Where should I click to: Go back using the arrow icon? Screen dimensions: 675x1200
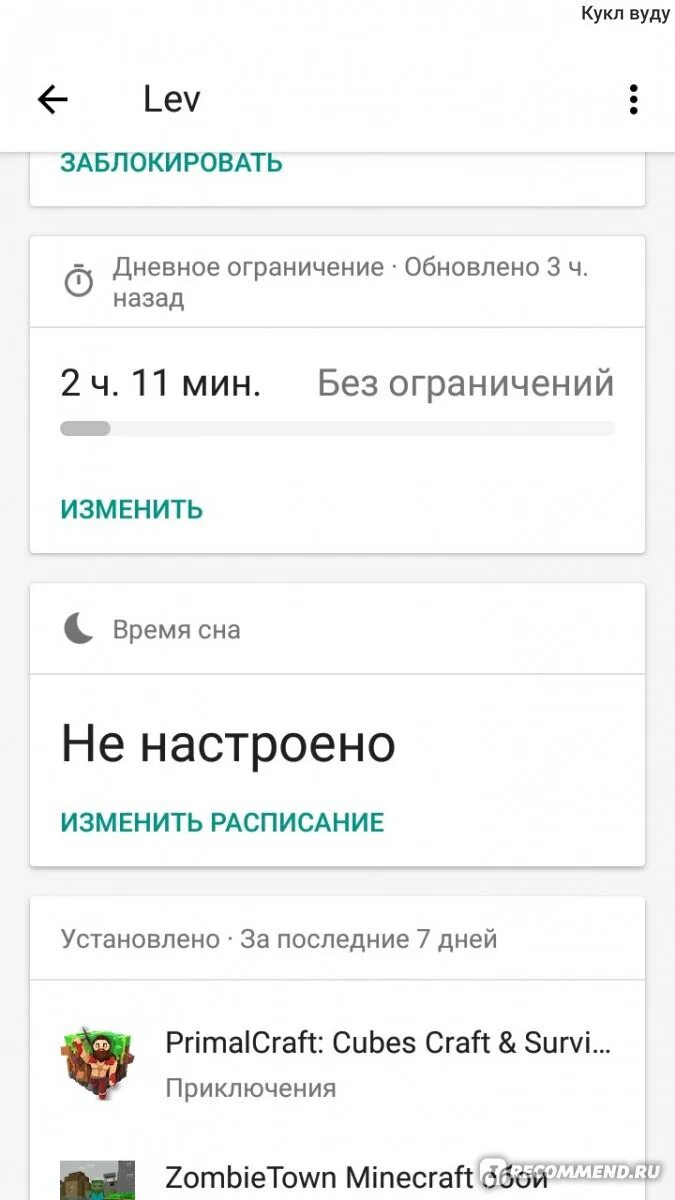(x=52, y=99)
